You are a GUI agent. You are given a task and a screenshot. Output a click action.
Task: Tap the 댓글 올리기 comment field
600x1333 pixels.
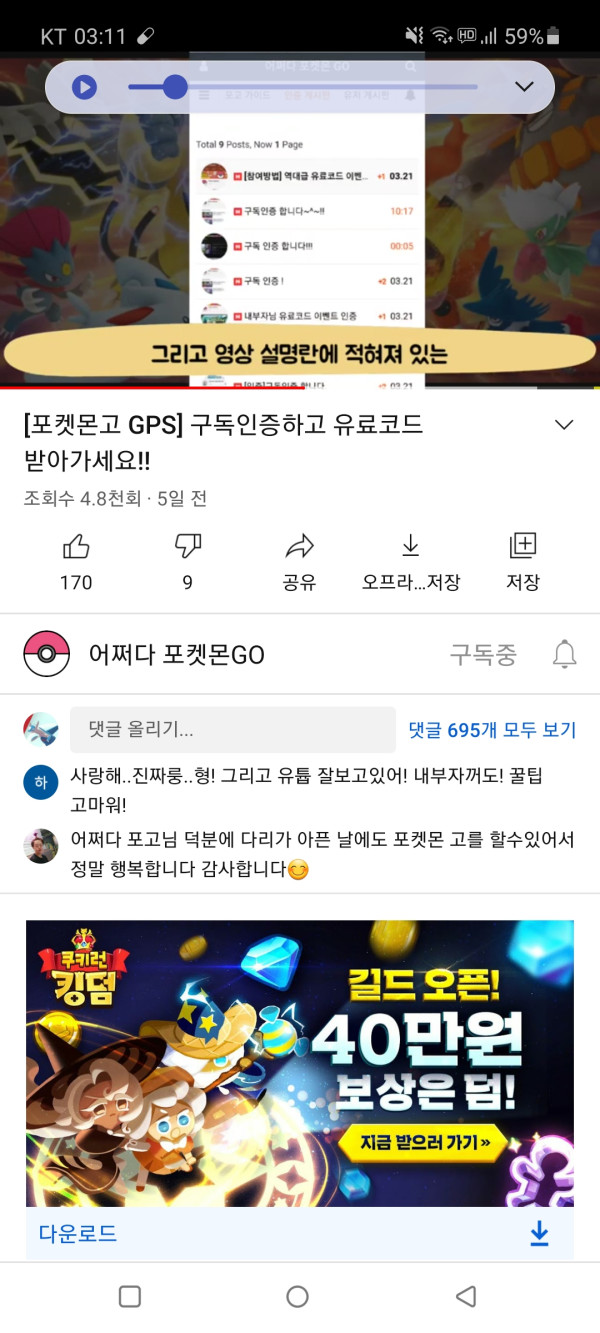pos(232,730)
